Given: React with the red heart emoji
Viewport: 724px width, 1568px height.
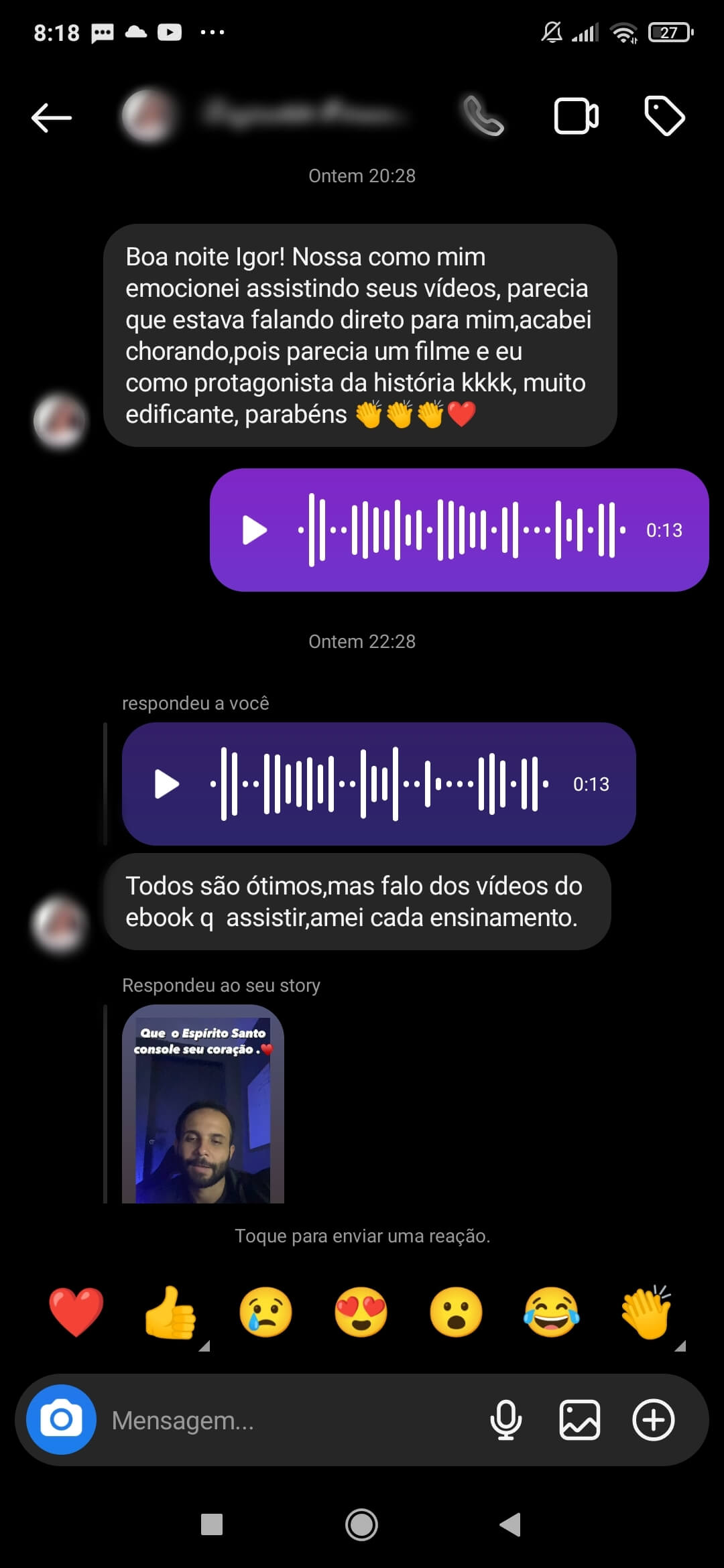Looking at the screenshot, I should tap(76, 1311).
